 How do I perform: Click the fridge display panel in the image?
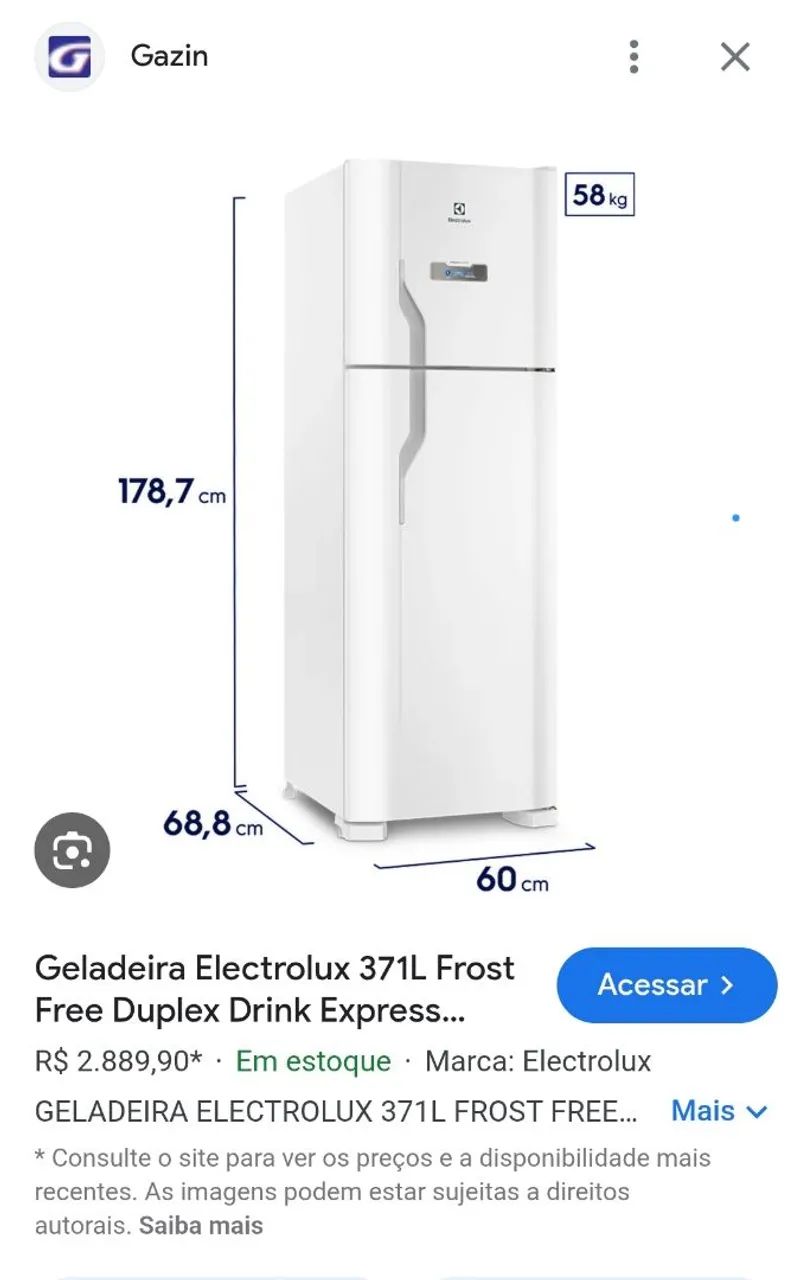[x=461, y=271]
